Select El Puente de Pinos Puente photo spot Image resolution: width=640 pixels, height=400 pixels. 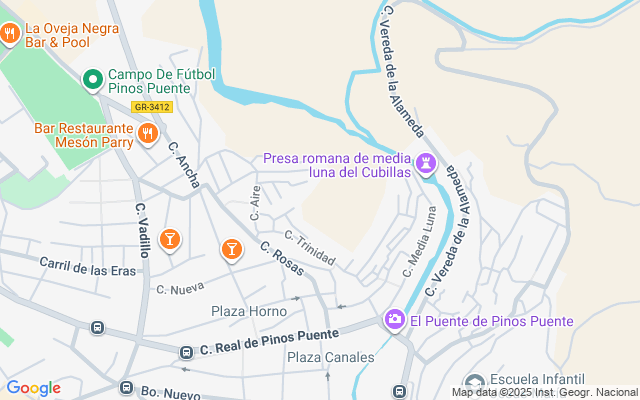395,320
